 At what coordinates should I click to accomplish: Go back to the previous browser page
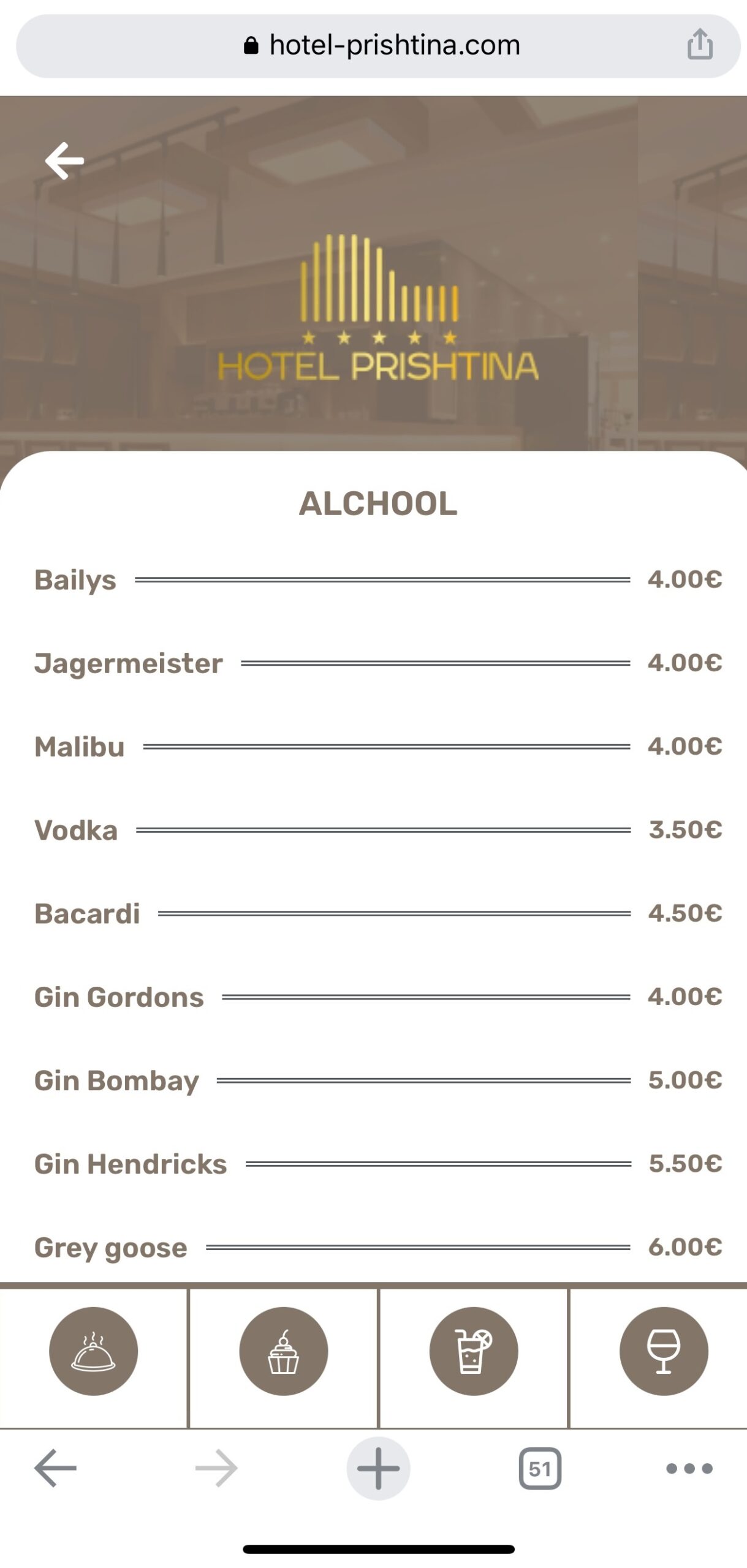click(55, 1468)
